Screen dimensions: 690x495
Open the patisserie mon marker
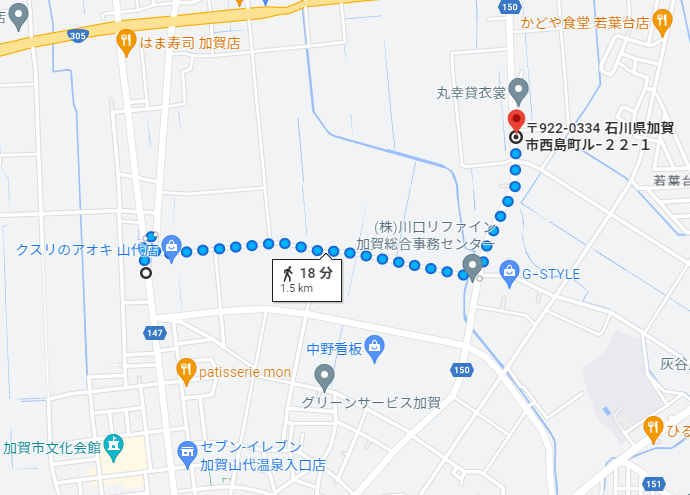click(x=186, y=371)
